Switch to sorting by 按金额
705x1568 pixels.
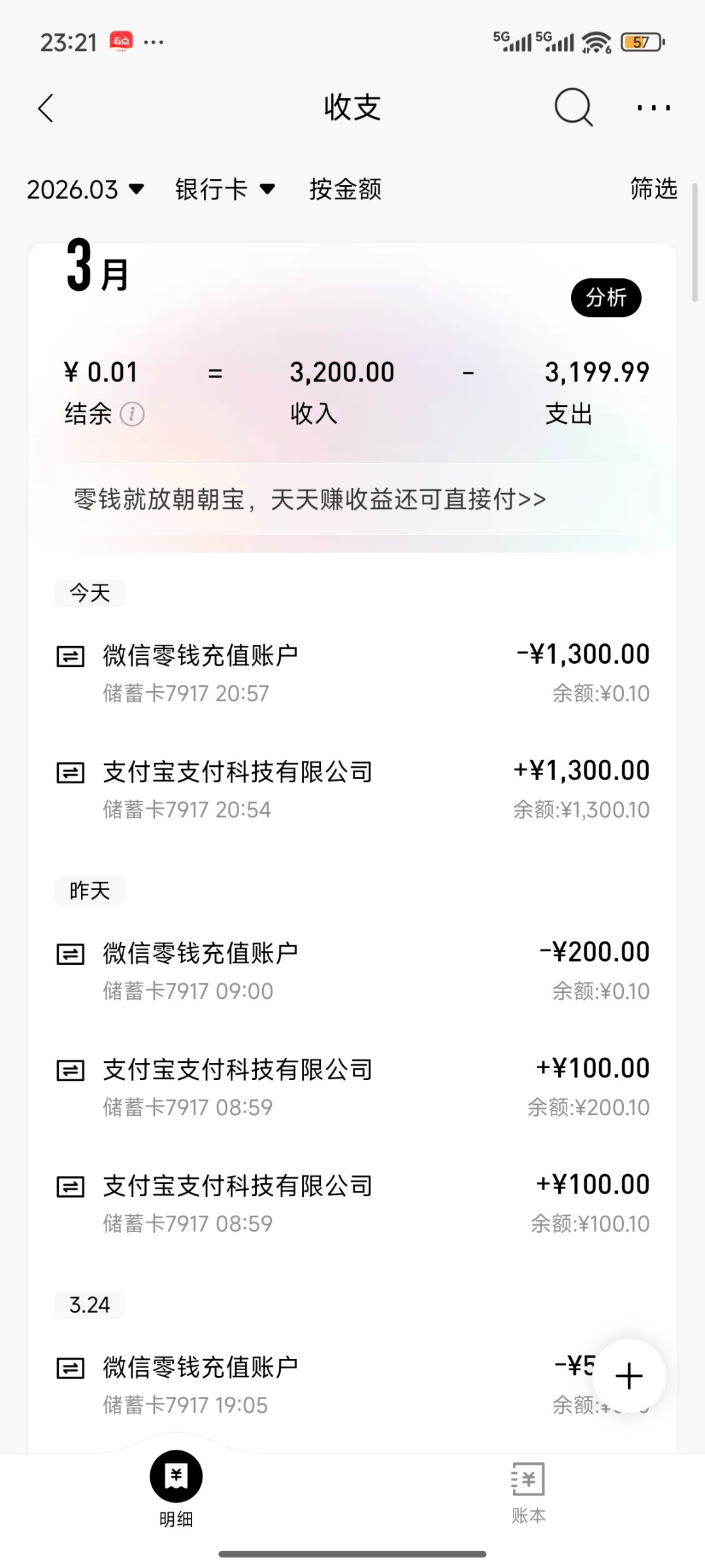point(345,189)
